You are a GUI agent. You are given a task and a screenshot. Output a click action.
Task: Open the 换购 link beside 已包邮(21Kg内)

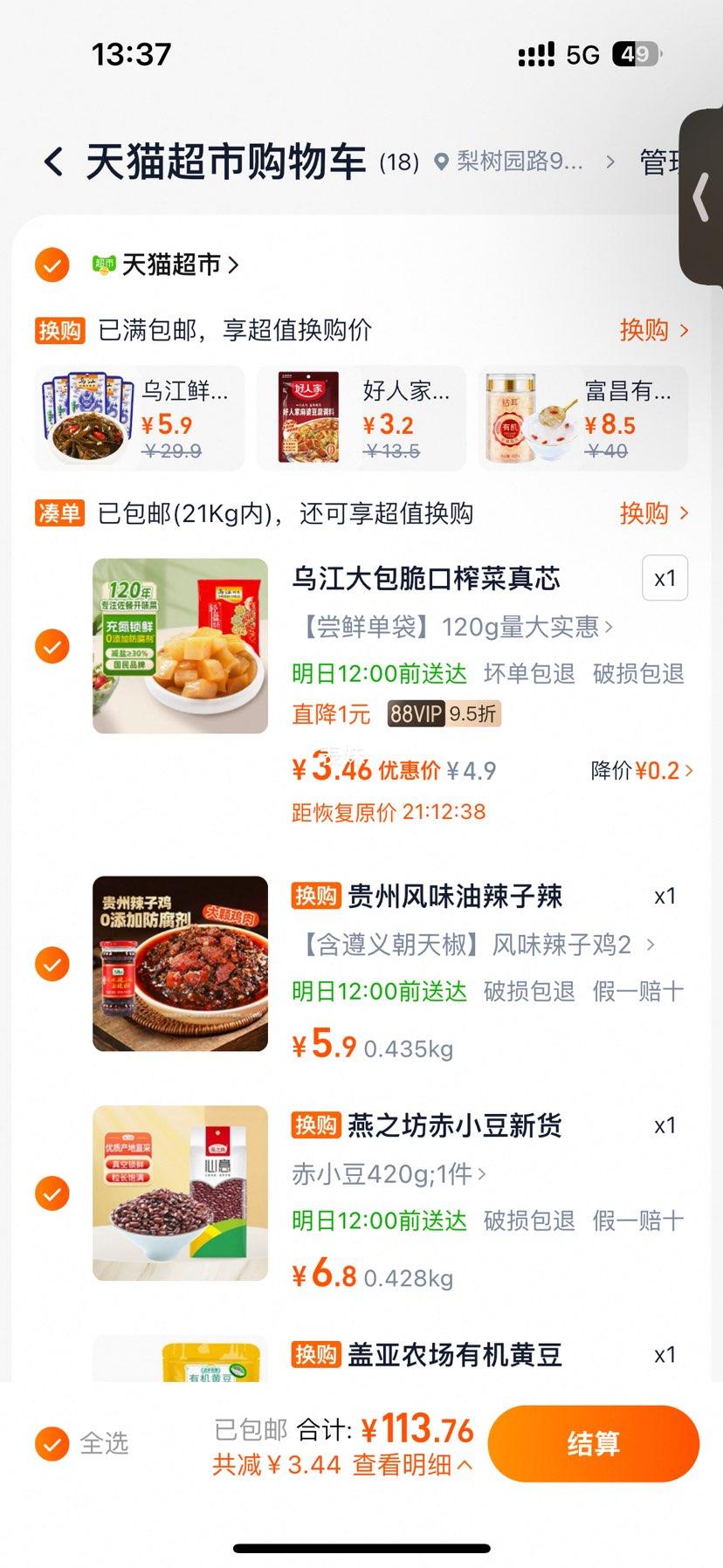pyautogui.click(x=653, y=513)
